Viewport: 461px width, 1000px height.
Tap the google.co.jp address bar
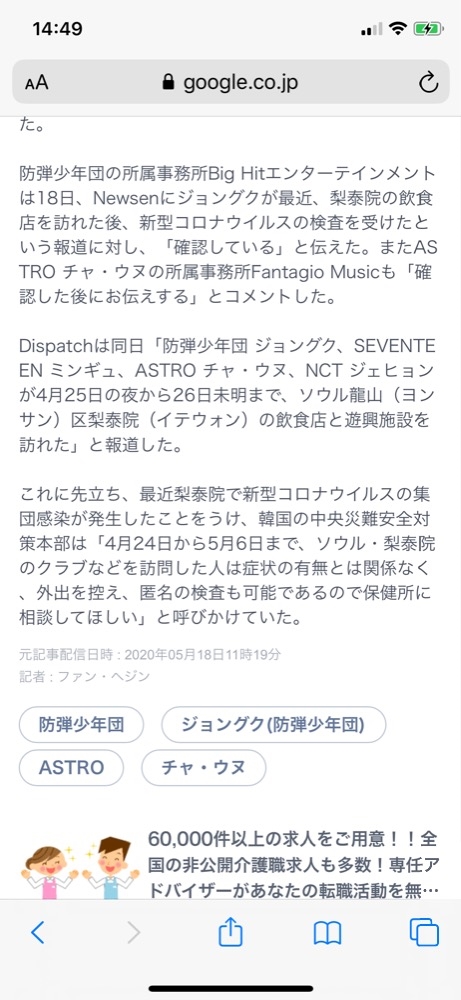pyautogui.click(x=231, y=82)
